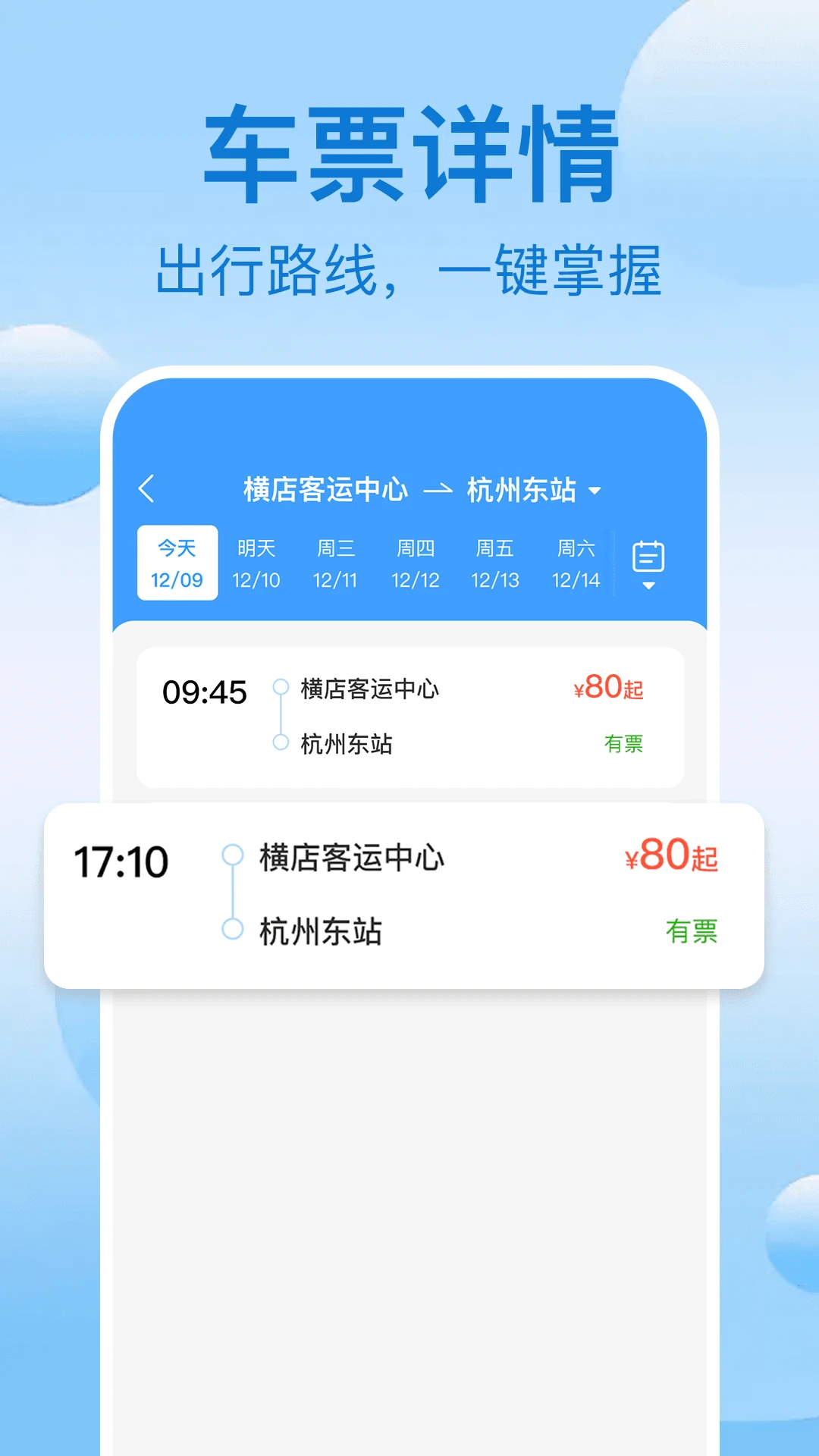Click the back arrow to return

(149, 489)
